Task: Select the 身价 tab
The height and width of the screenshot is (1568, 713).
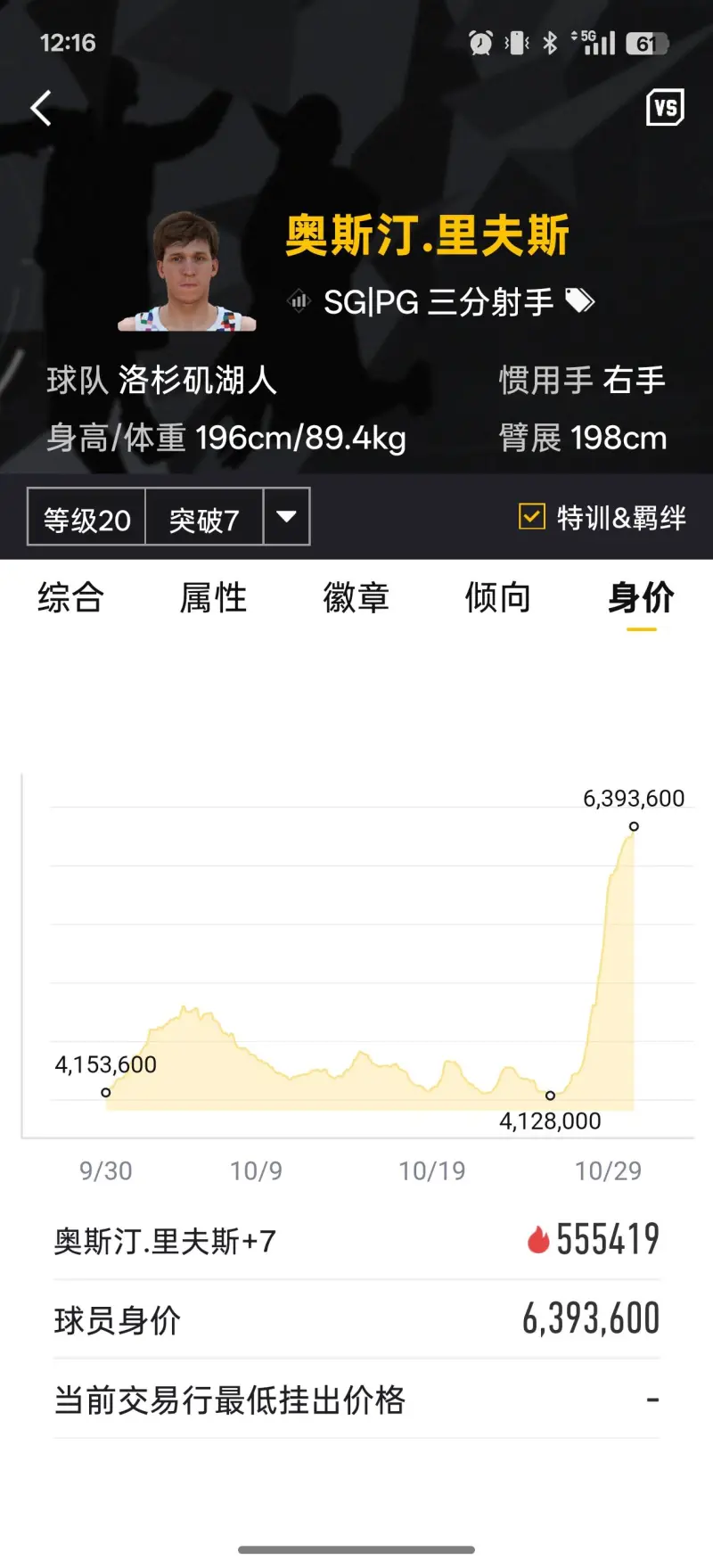Action: (641, 597)
